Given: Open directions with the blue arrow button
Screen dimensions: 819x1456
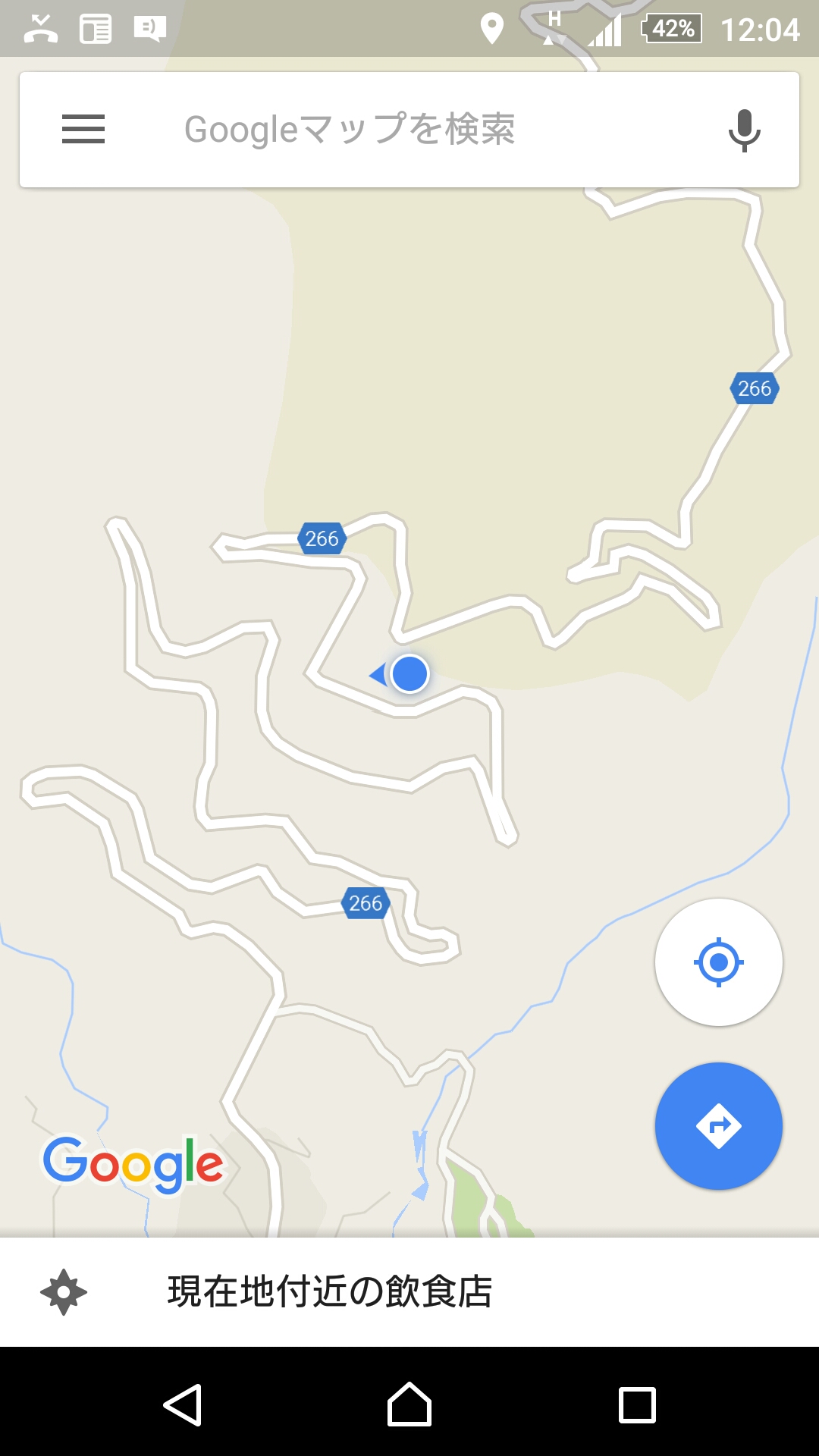Looking at the screenshot, I should coord(718,1126).
